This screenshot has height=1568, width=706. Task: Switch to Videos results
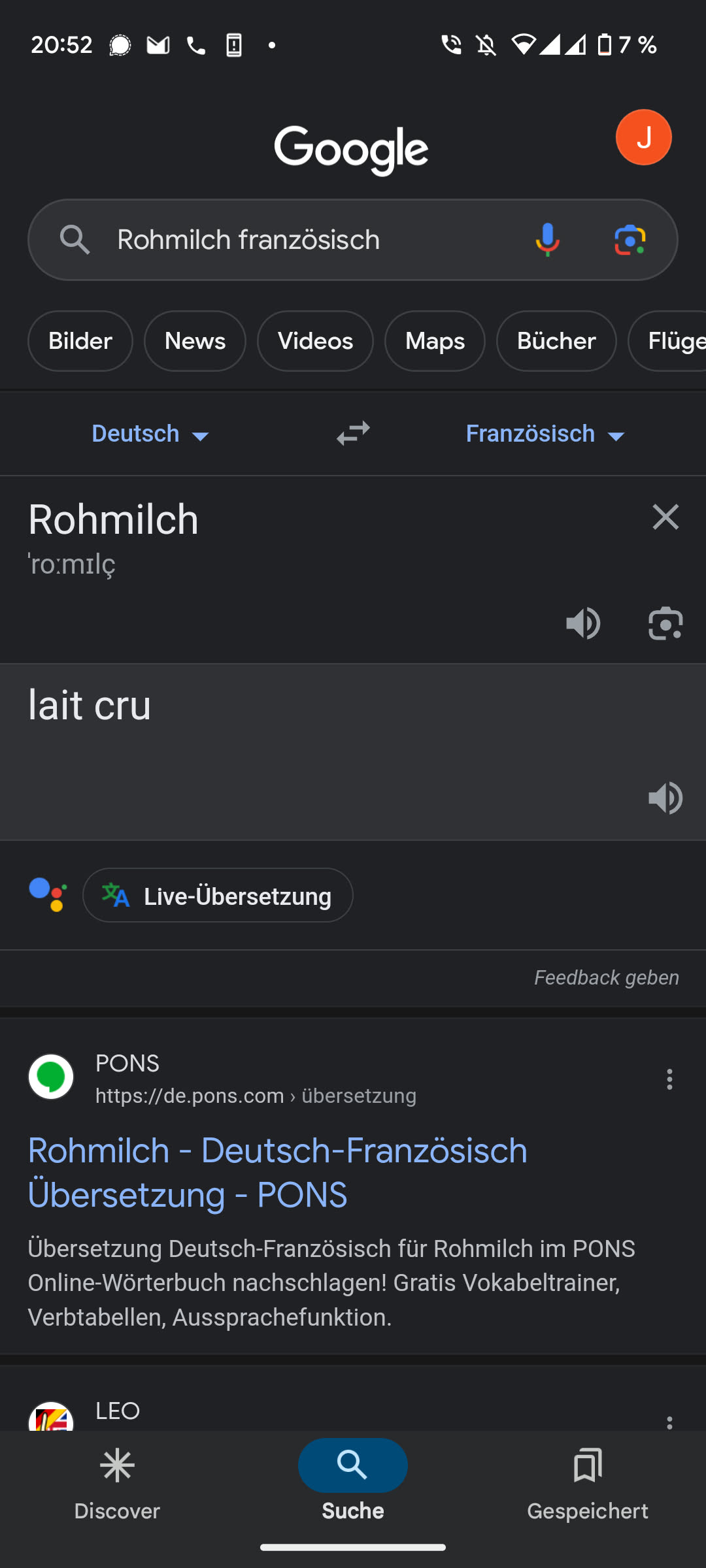(315, 341)
